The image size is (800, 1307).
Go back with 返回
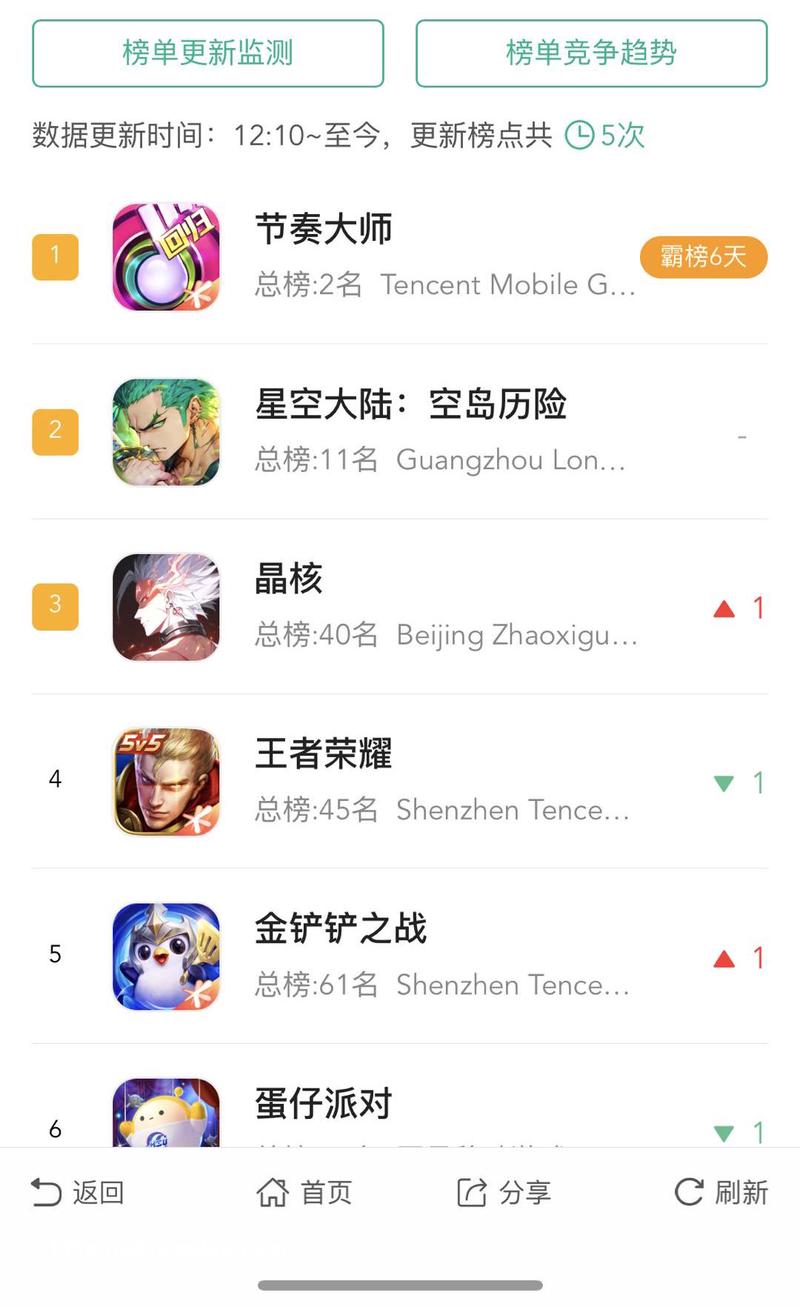point(78,1192)
